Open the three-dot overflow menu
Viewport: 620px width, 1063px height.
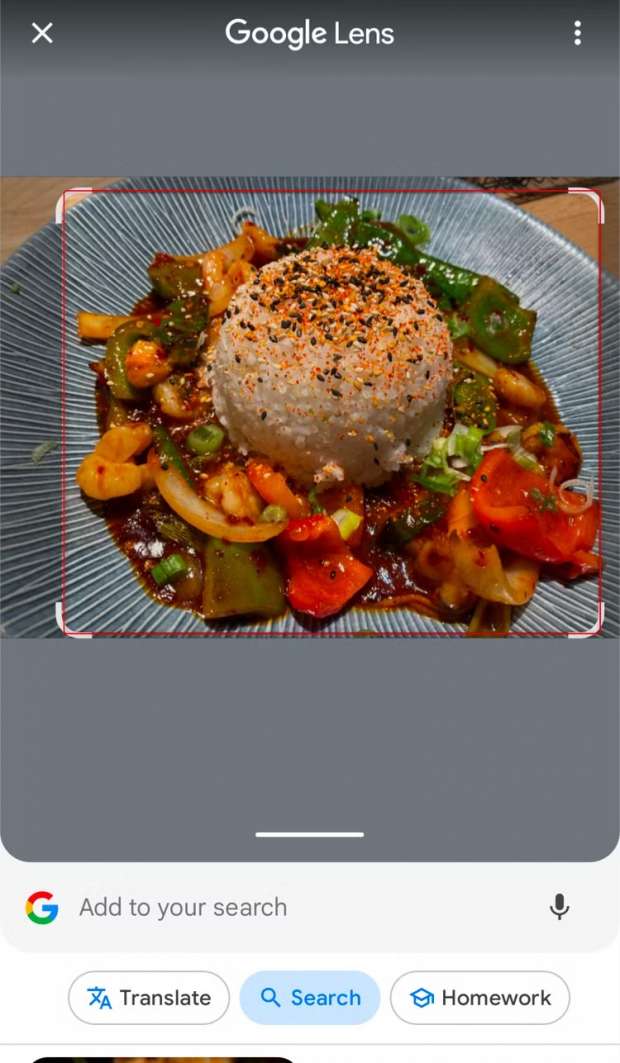pos(577,33)
